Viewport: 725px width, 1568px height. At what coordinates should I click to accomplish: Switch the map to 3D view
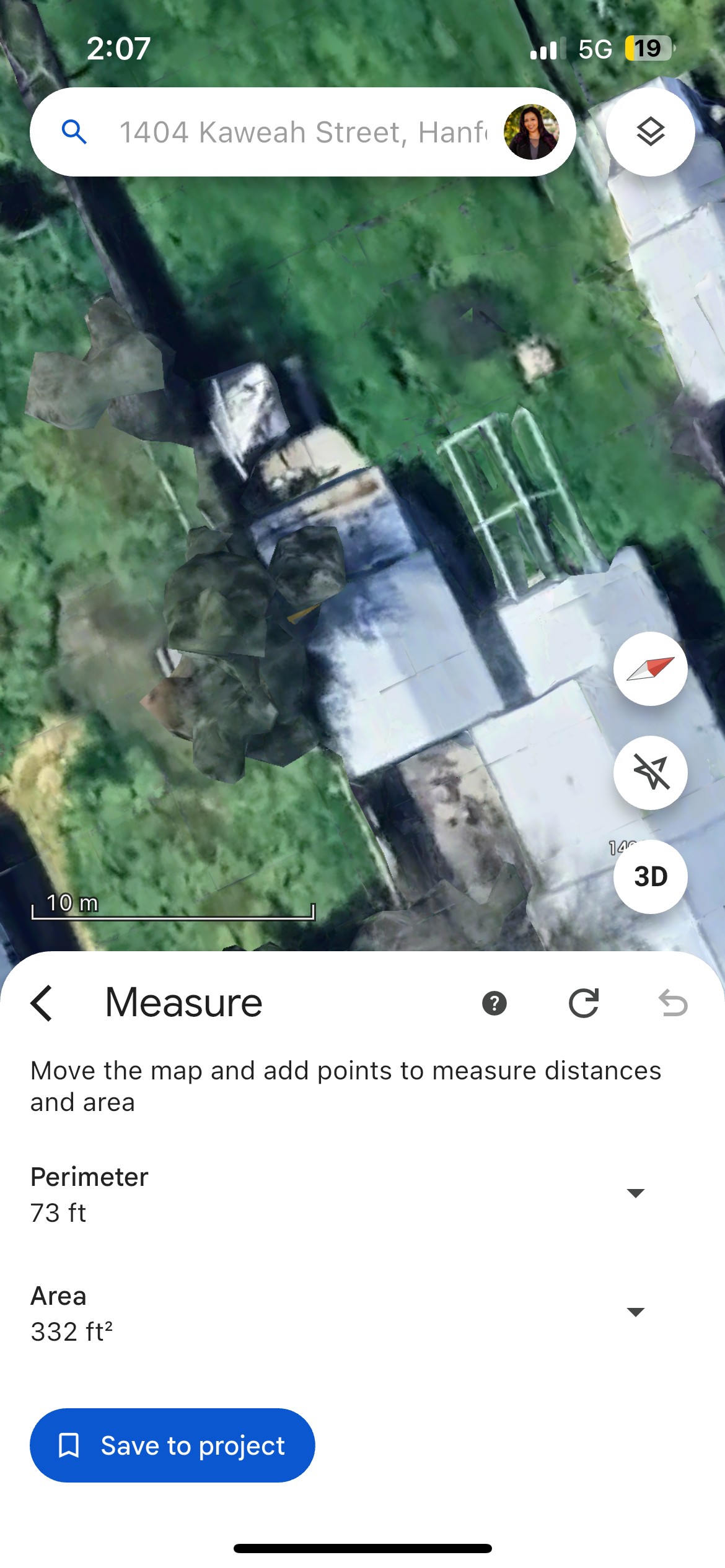pyautogui.click(x=650, y=877)
